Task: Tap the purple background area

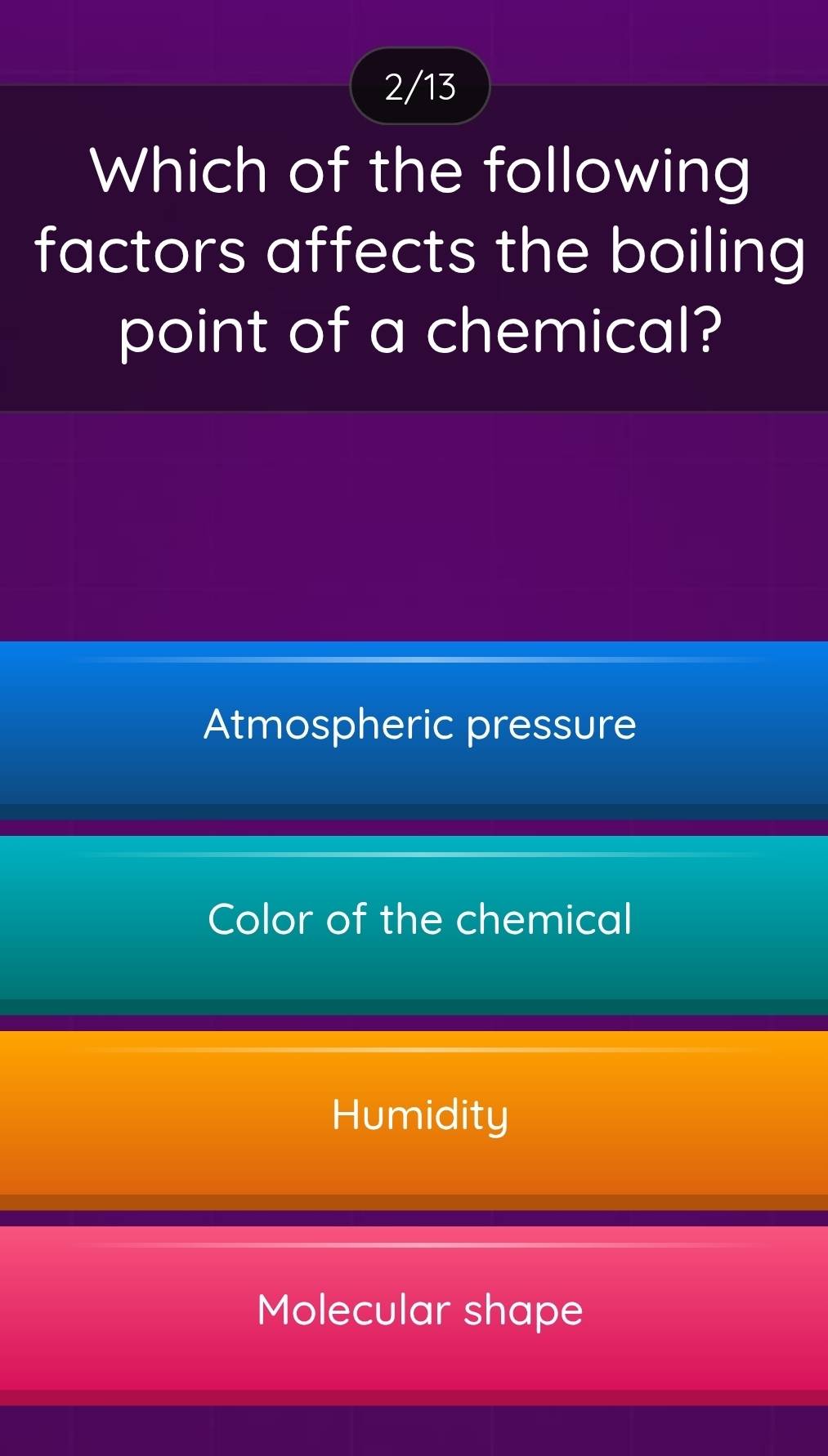Action: [x=414, y=531]
